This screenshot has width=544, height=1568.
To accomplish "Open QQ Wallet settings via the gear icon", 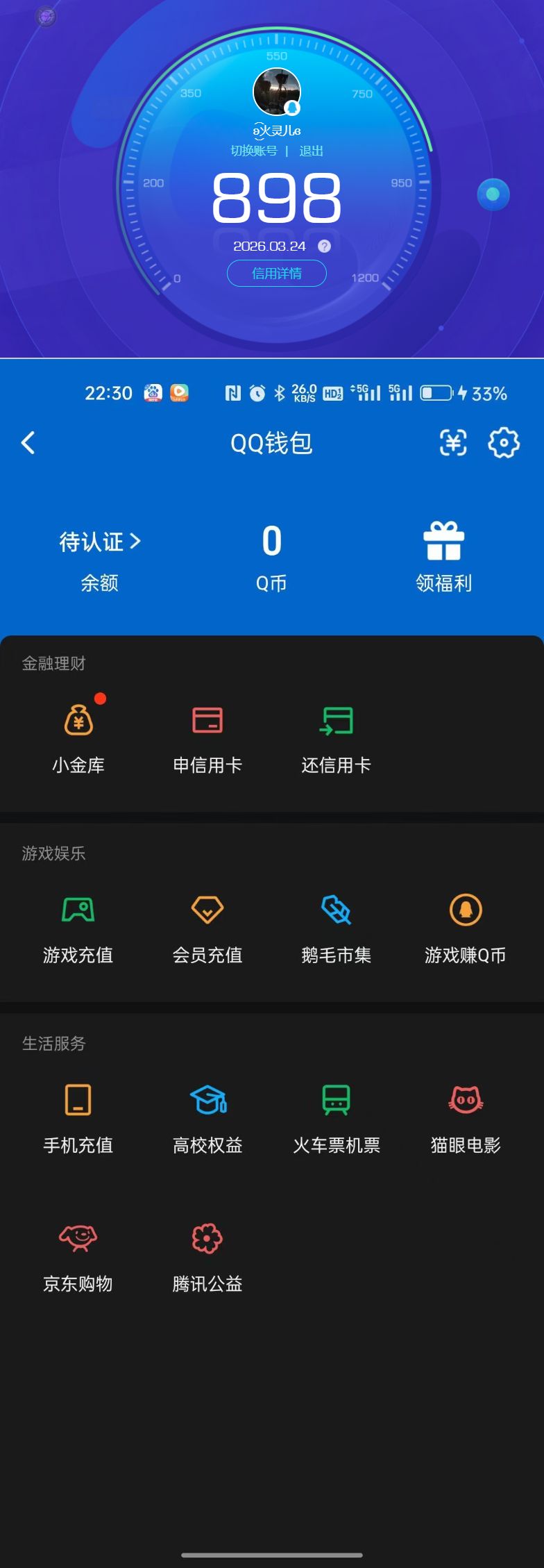I will [503, 442].
